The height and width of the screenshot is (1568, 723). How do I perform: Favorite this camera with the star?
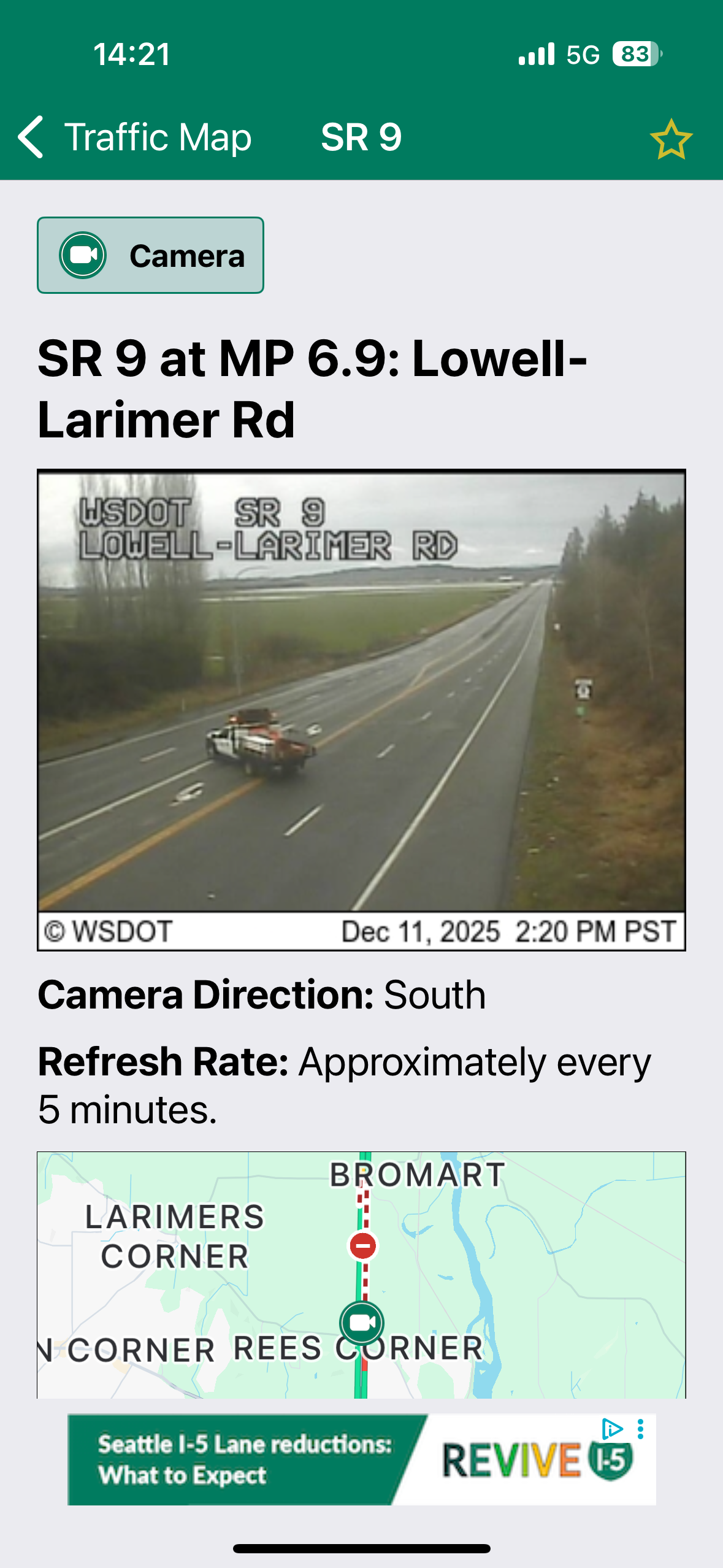click(671, 139)
